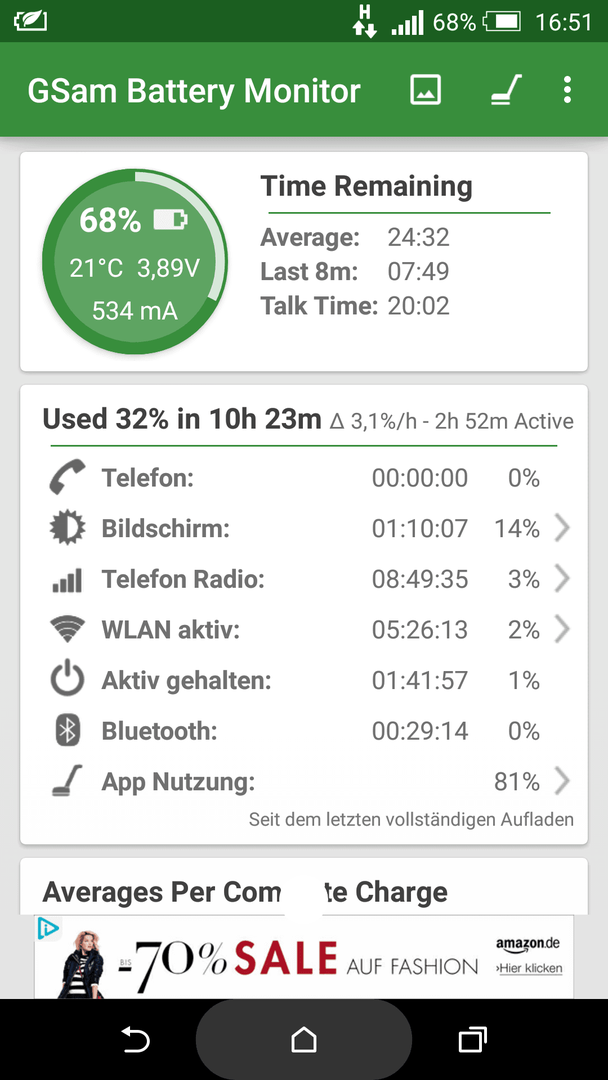Open recent apps overview
The height and width of the screenshot is (1080, 608).
(472, 1039)
